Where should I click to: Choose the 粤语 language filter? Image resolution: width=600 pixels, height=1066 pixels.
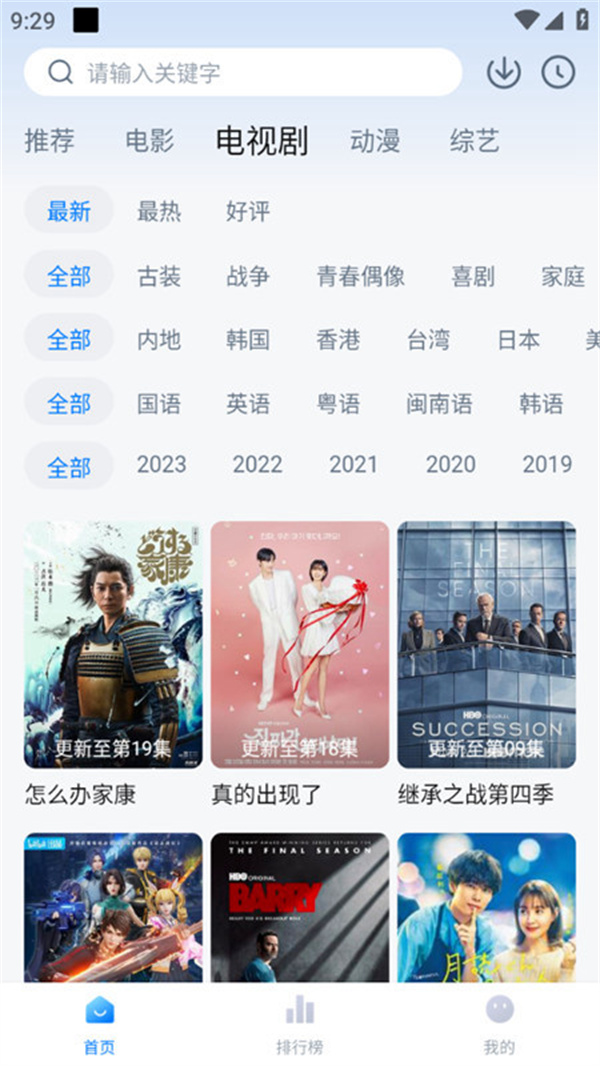[338, 404]
